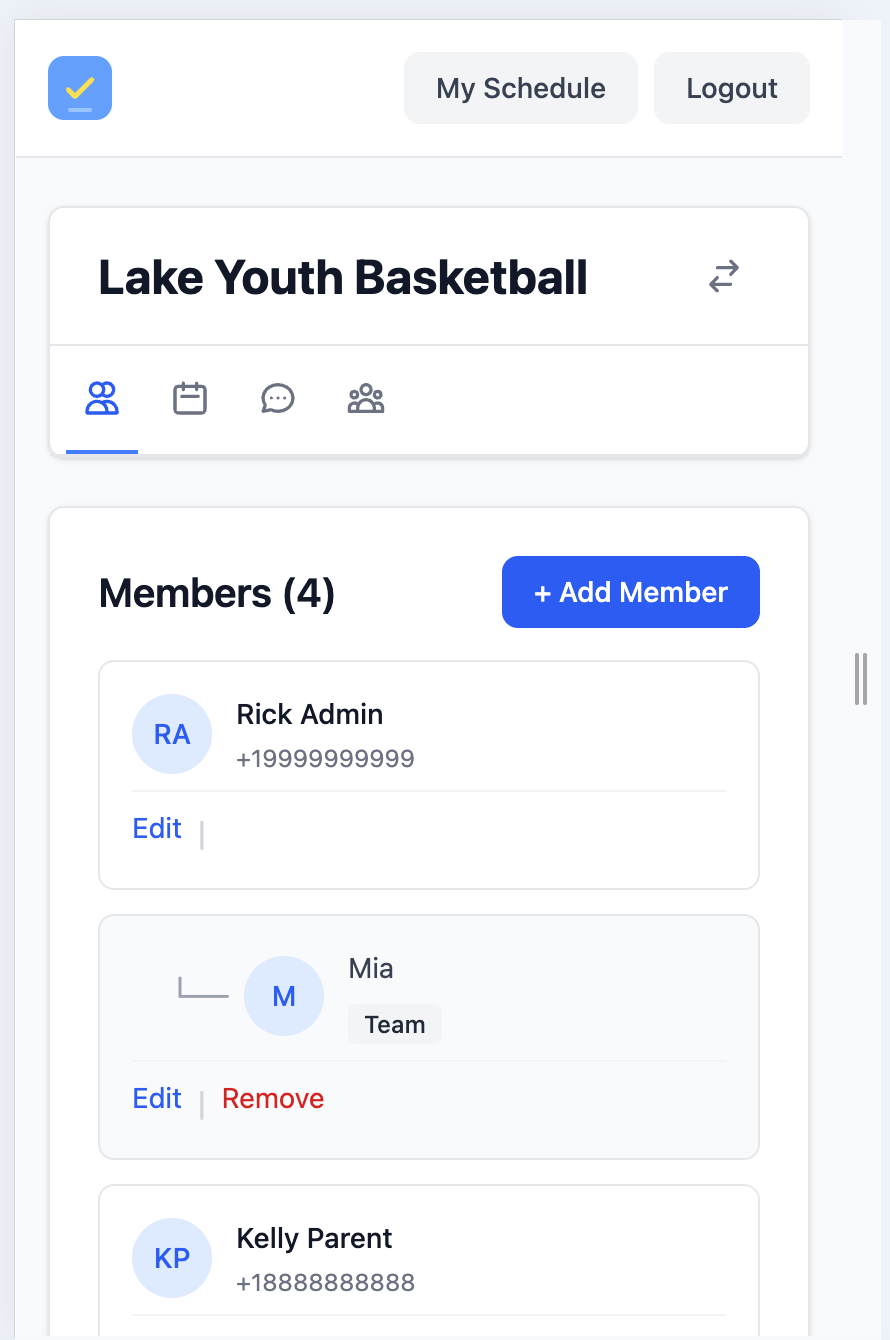Click Rick Admin's RA avatar
This screenshot has width=890, height=1340.
(172, 734)
